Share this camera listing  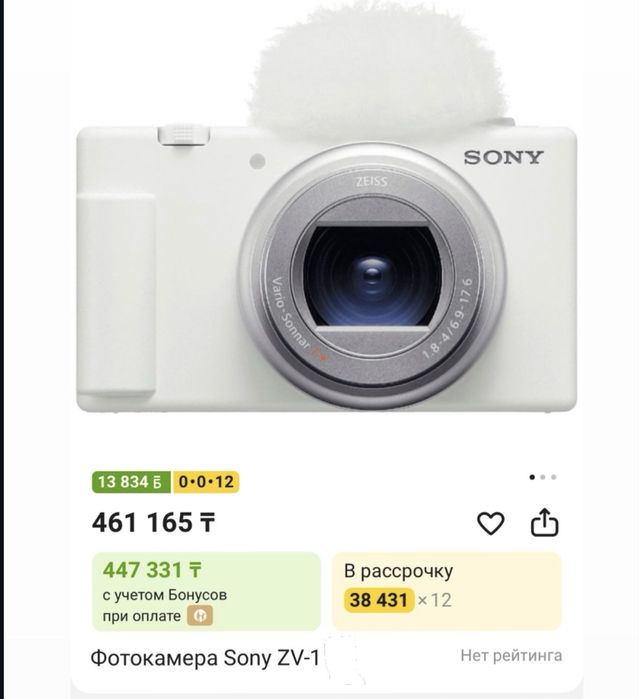[544, 522]
